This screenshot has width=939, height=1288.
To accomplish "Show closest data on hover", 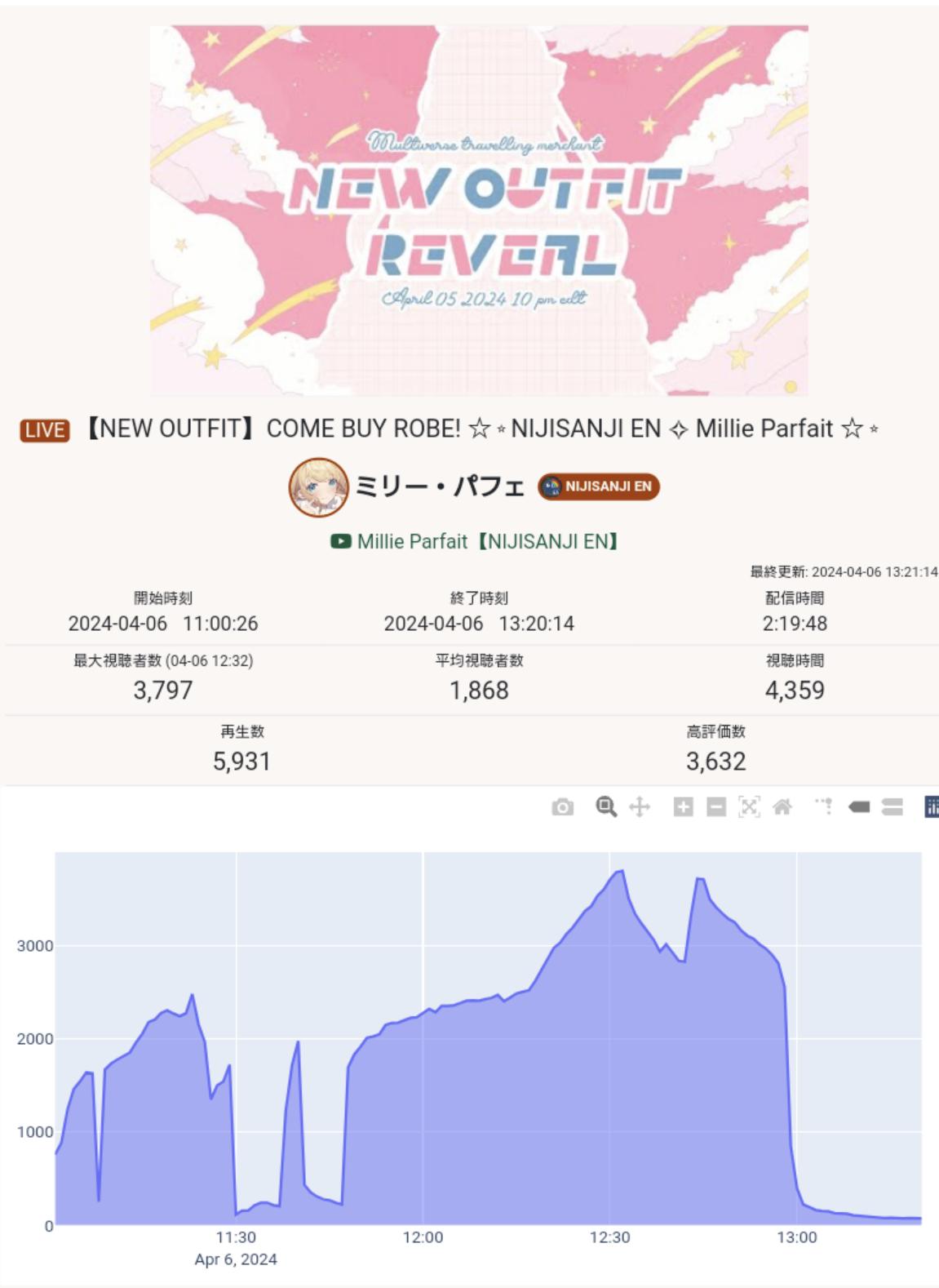I will [859, 807].
